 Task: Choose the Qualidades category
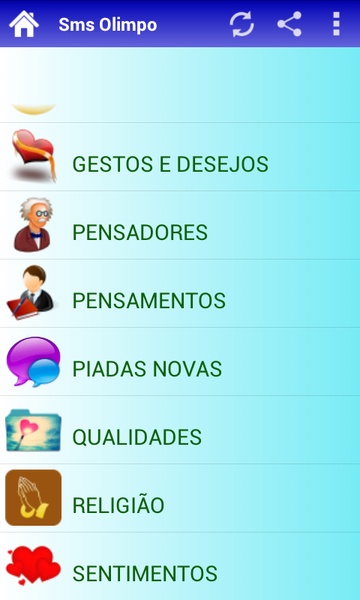pyautogui.click(x=180, y=430)
